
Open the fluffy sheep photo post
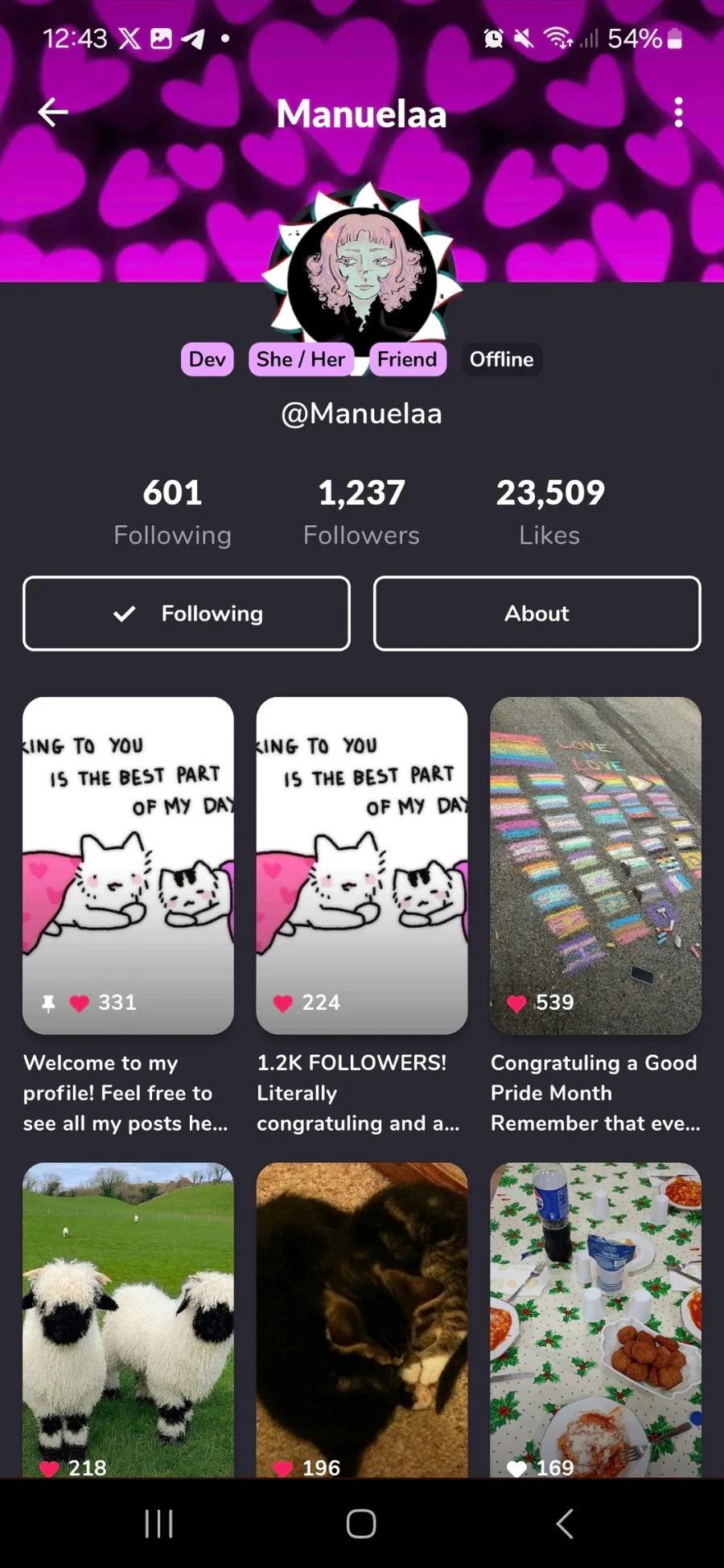(128, 1319)
